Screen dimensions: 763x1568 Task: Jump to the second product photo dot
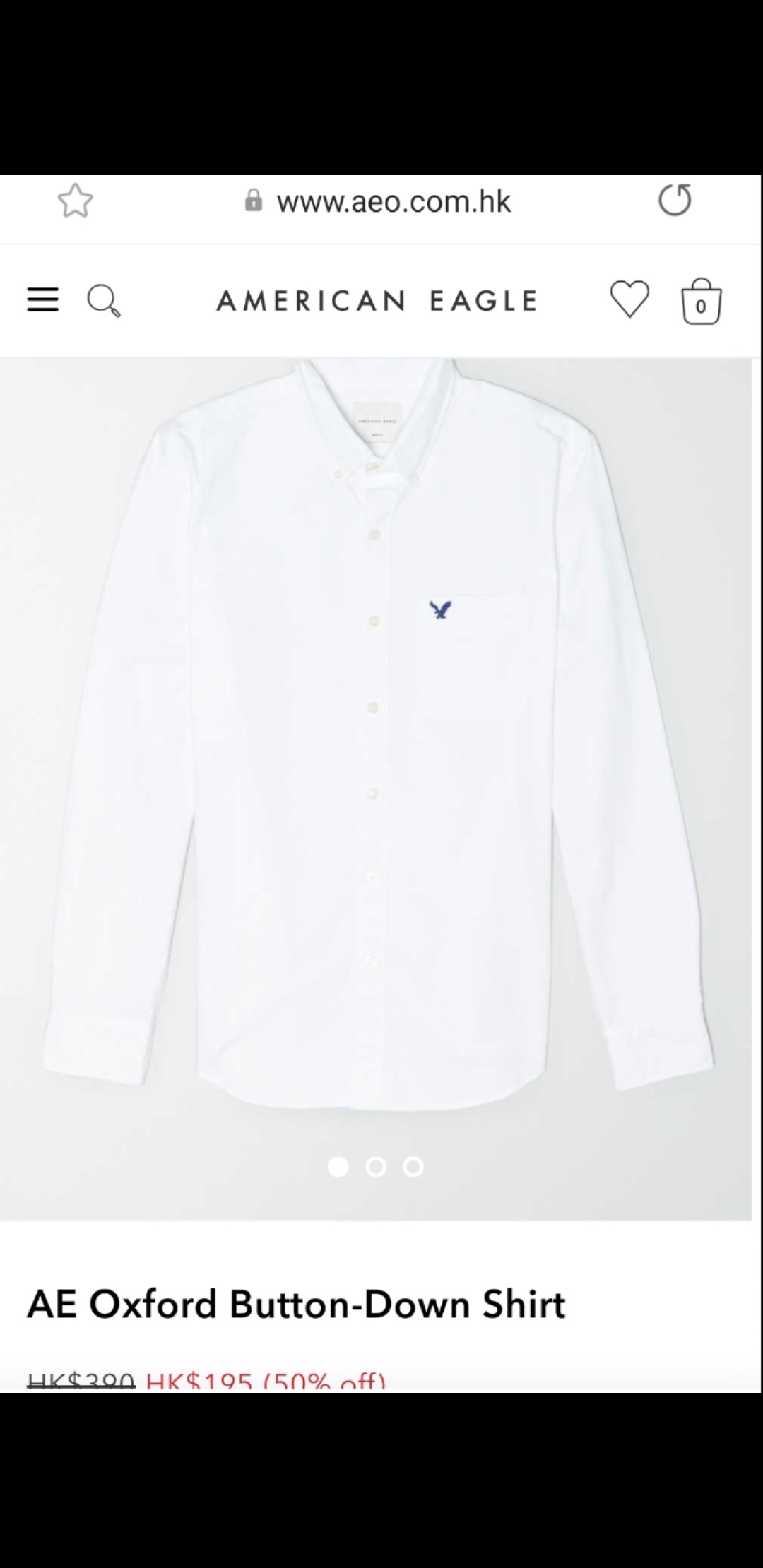click(376, 1167)
